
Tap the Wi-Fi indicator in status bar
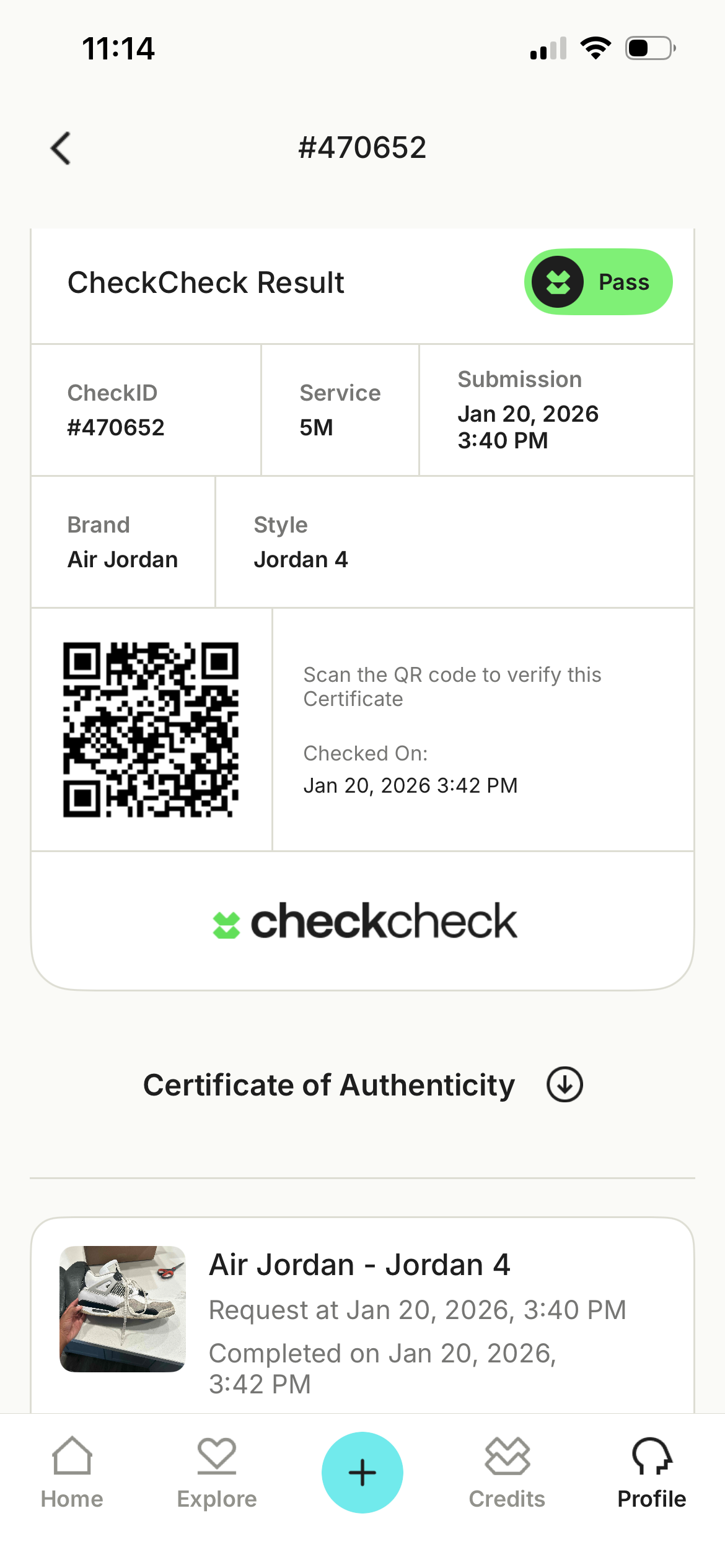point(595,46)
